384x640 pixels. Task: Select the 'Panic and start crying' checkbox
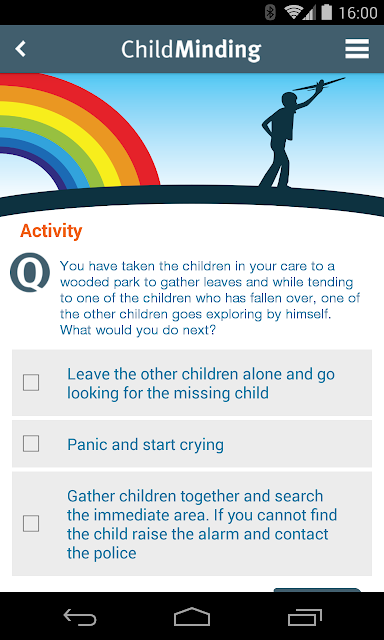[31, 444]
